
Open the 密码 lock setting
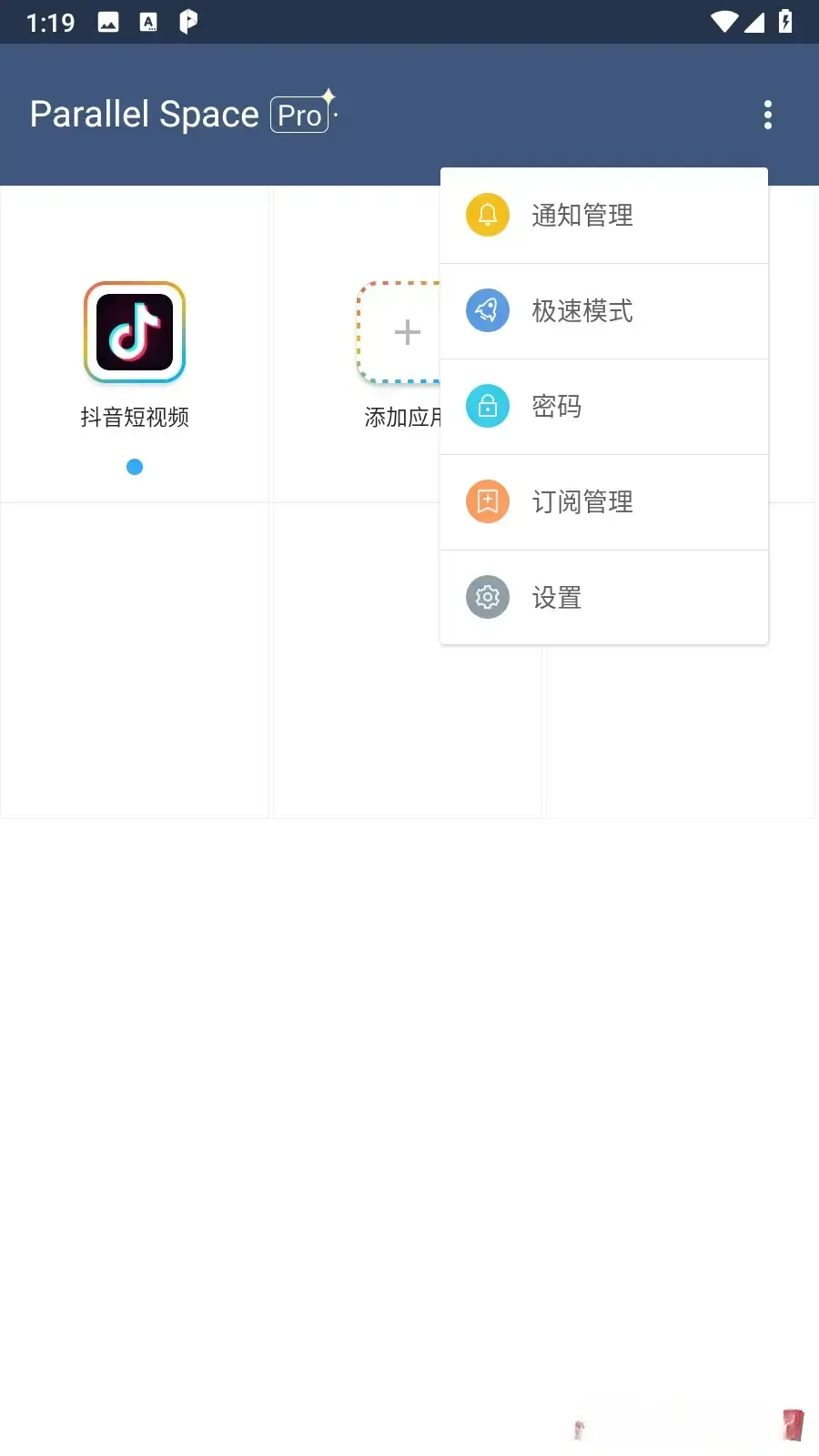point(604,407)
